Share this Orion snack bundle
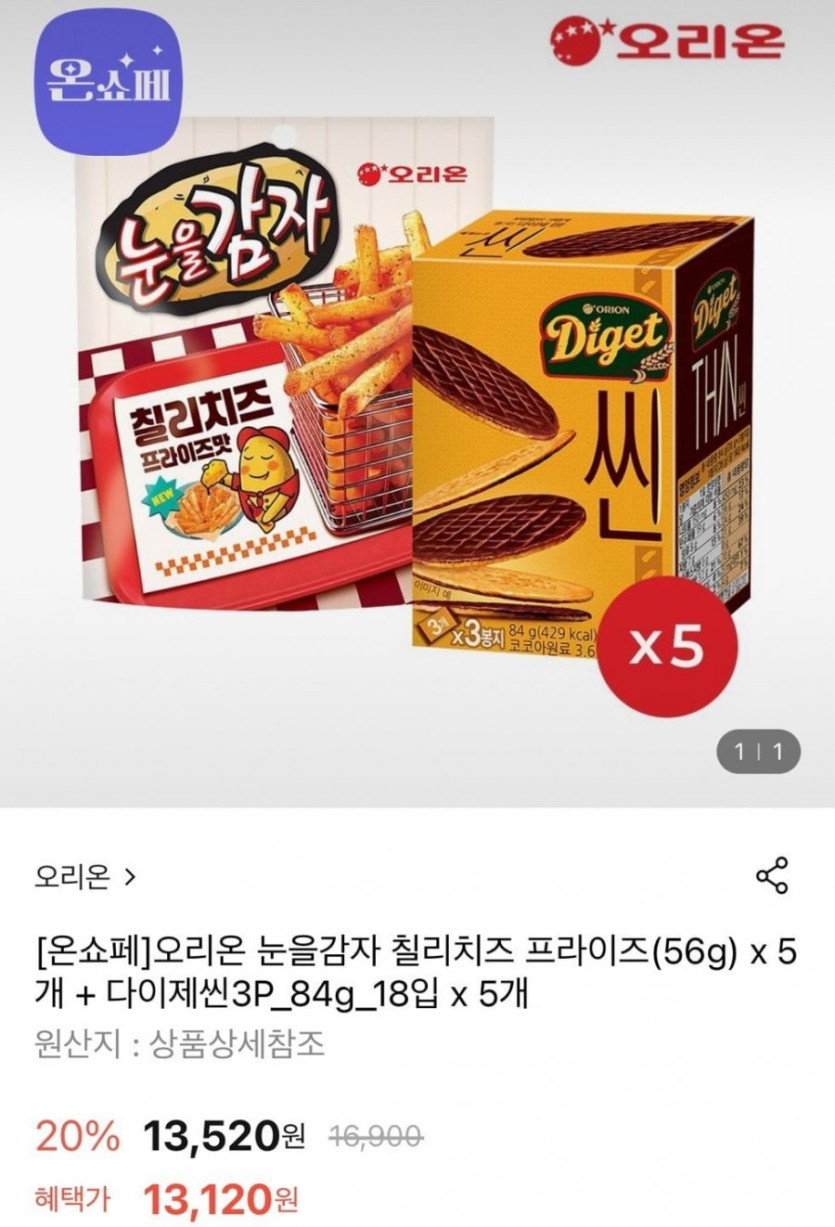This screenshot has width=835, height=1227. (x=772, y=876)
